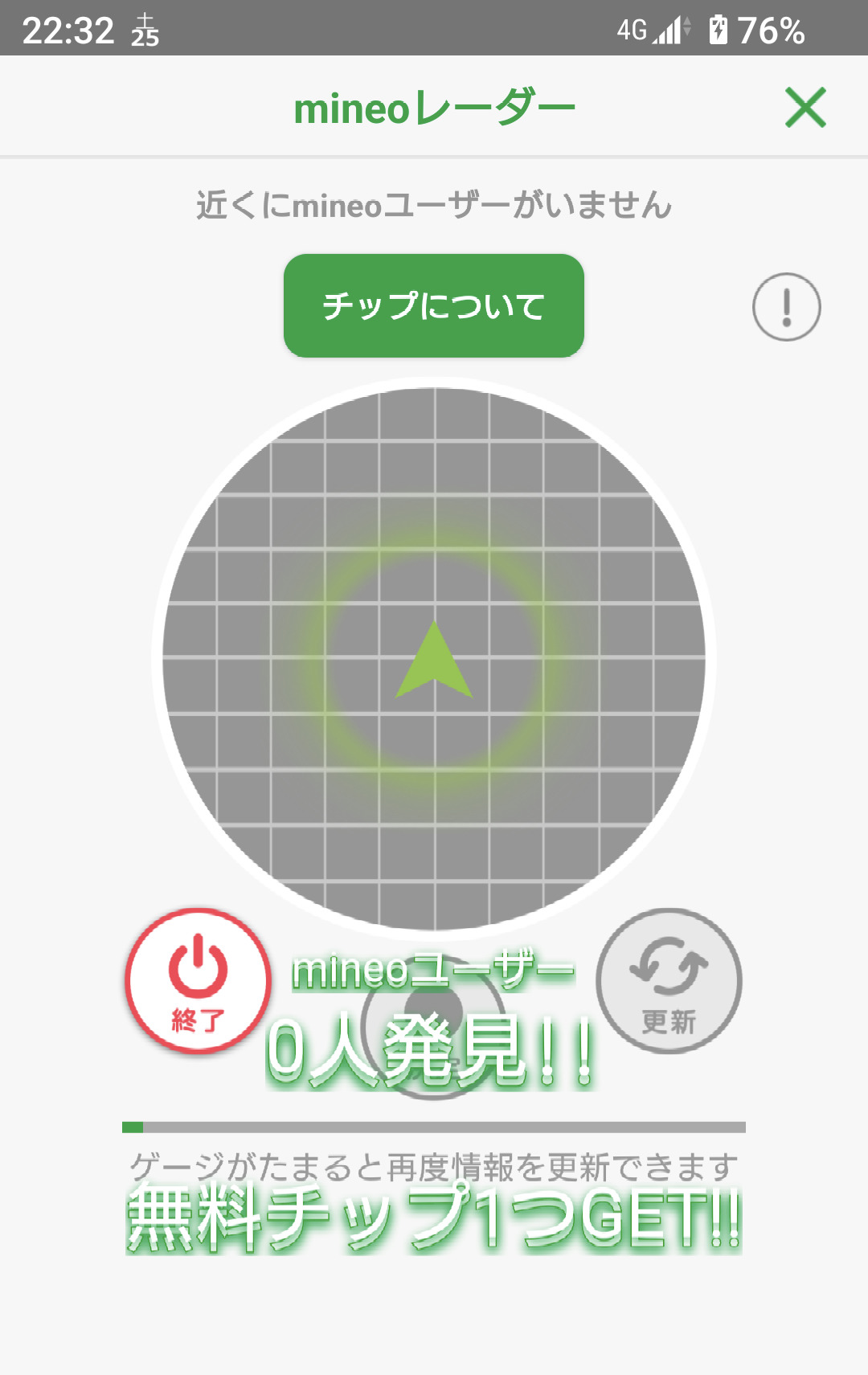Open the チップについて button

(434, 305)
